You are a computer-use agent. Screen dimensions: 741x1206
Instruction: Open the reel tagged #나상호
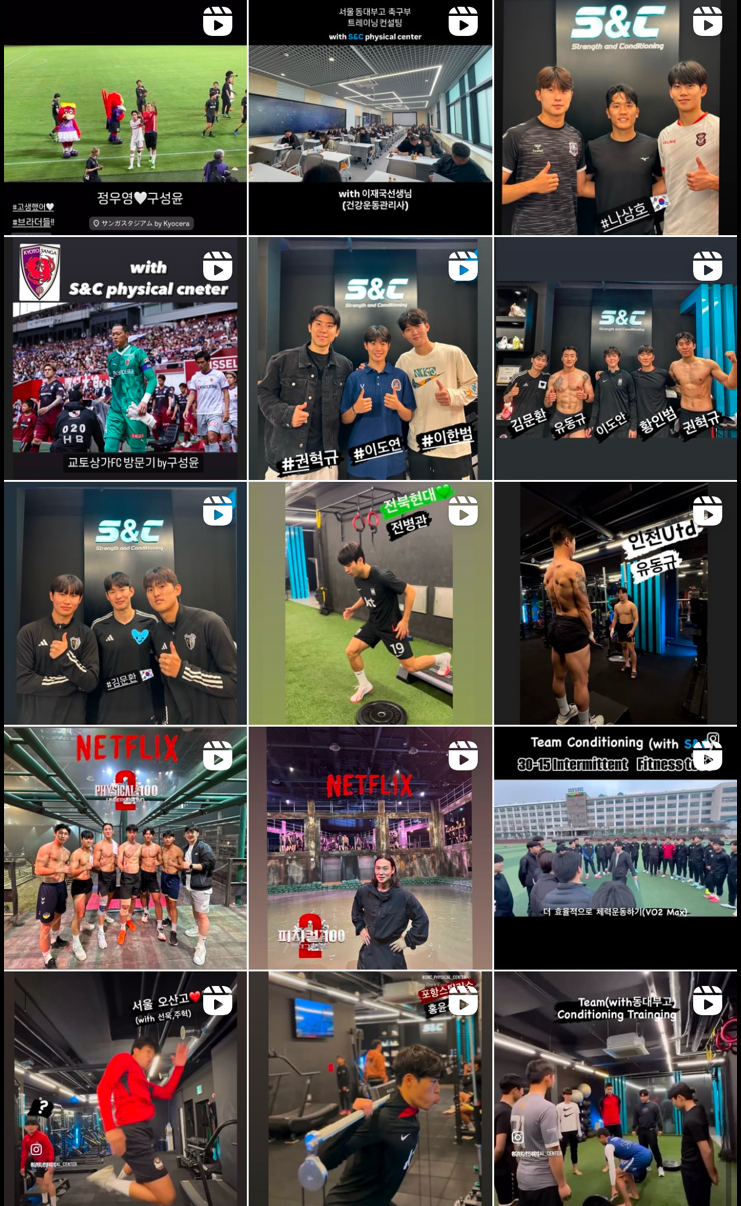(615, 118)
